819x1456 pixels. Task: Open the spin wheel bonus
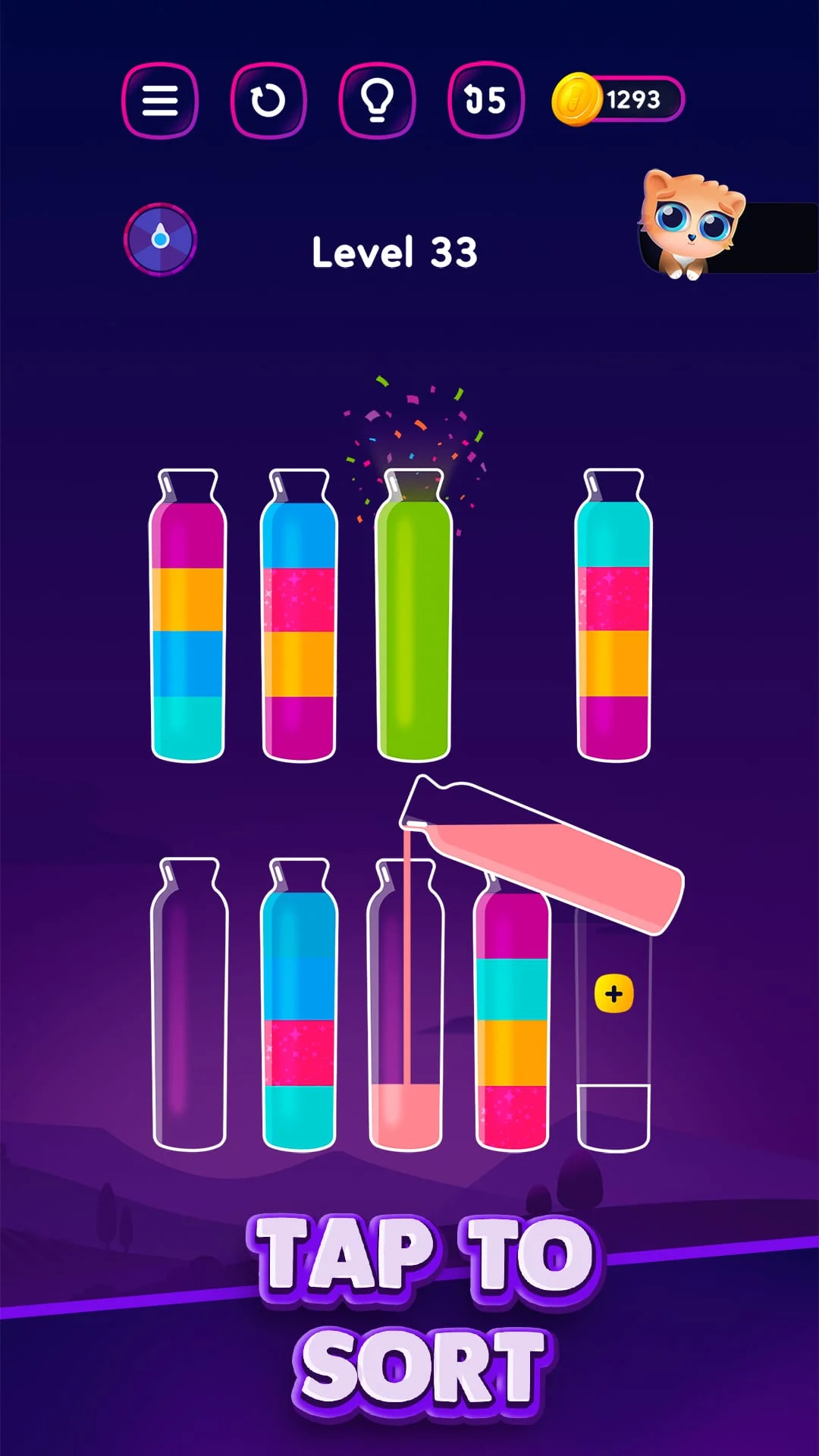160,239
